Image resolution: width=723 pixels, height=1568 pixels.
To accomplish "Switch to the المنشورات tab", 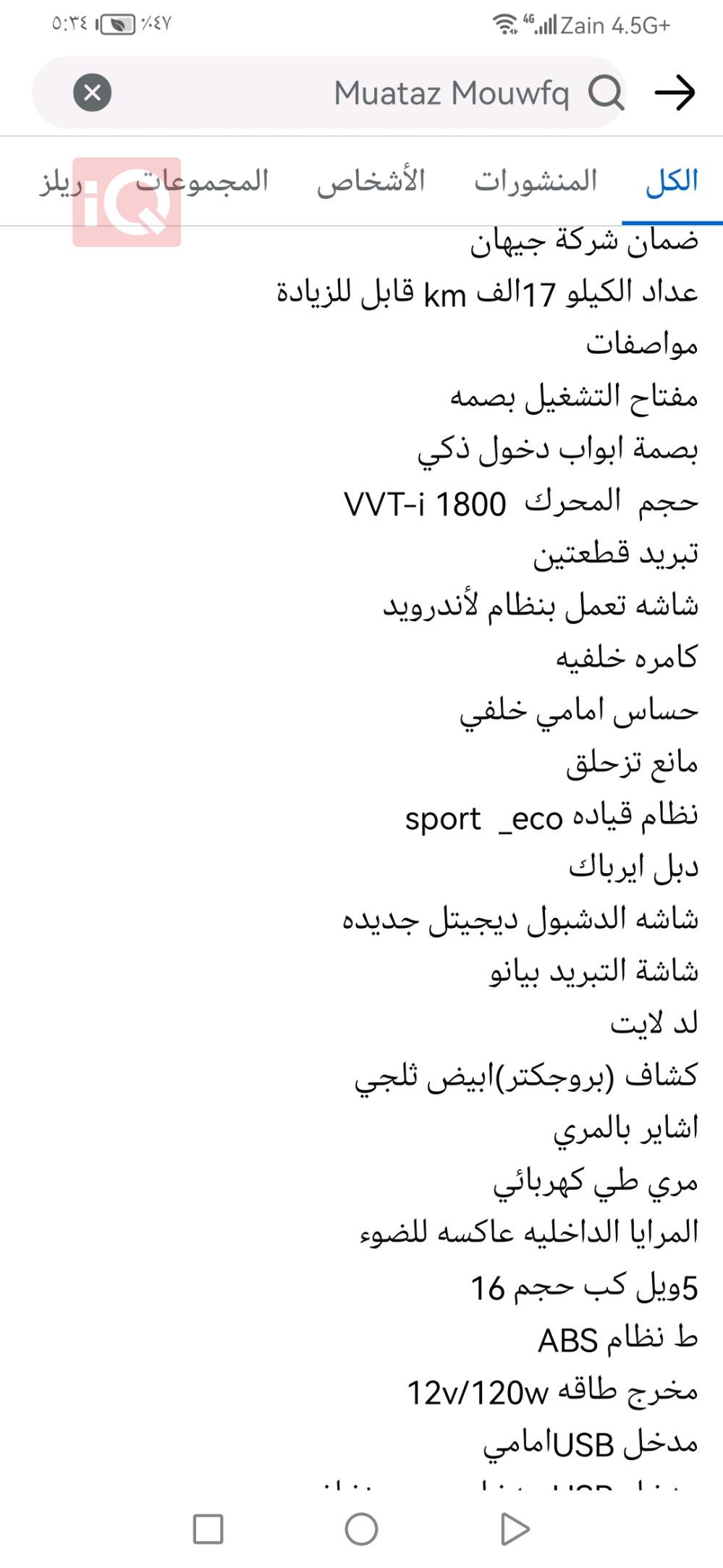I will pyautogui.click(x=536, y=181).
